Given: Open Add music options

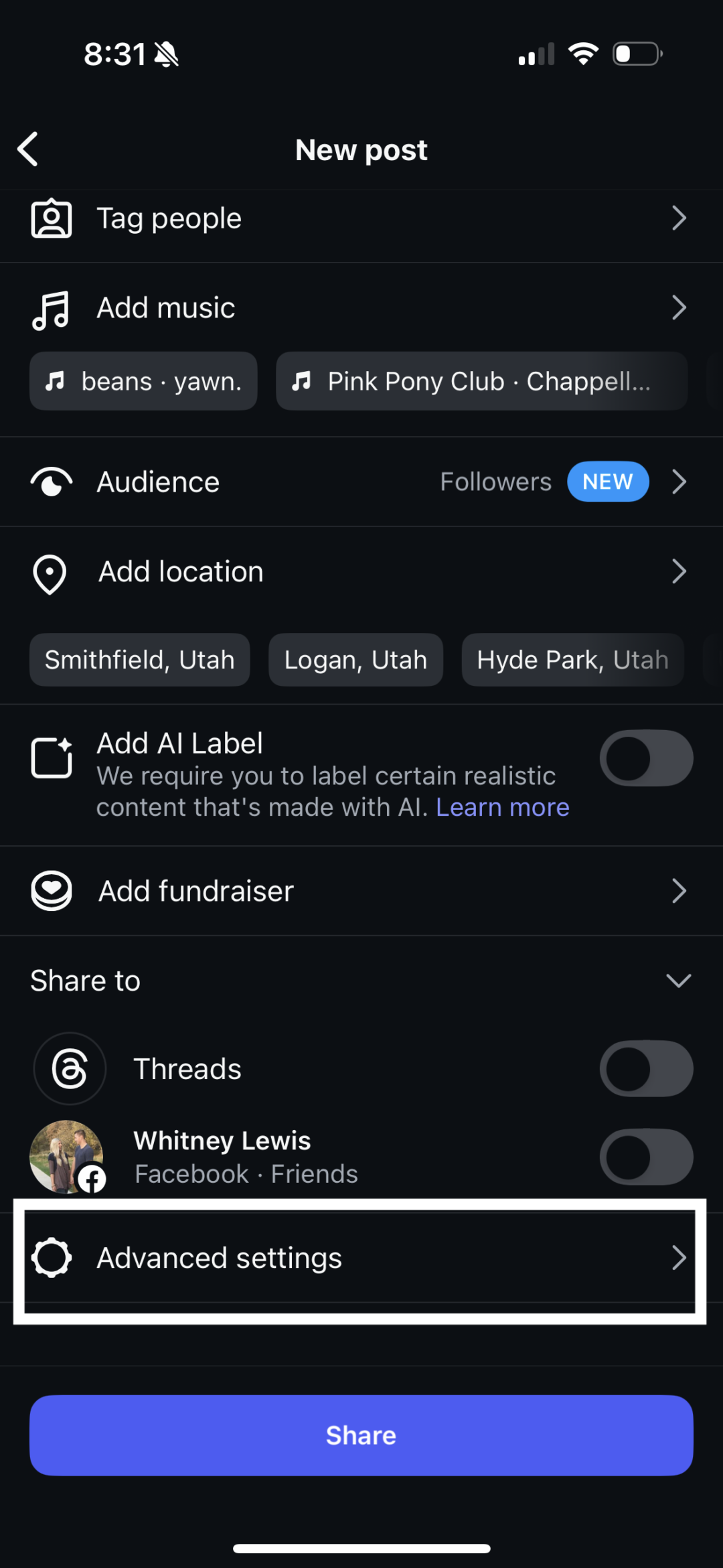Looking at the screenshot, I should click(x=361, y=308).
